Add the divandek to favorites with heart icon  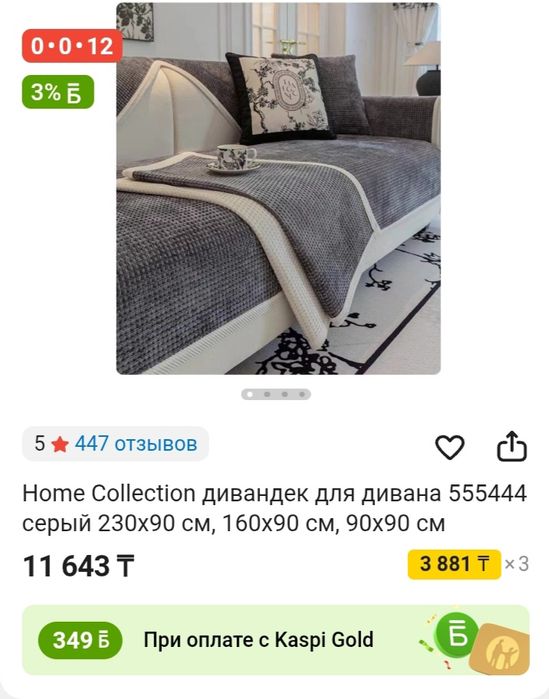pyautogui.click(x=449, y=447)
